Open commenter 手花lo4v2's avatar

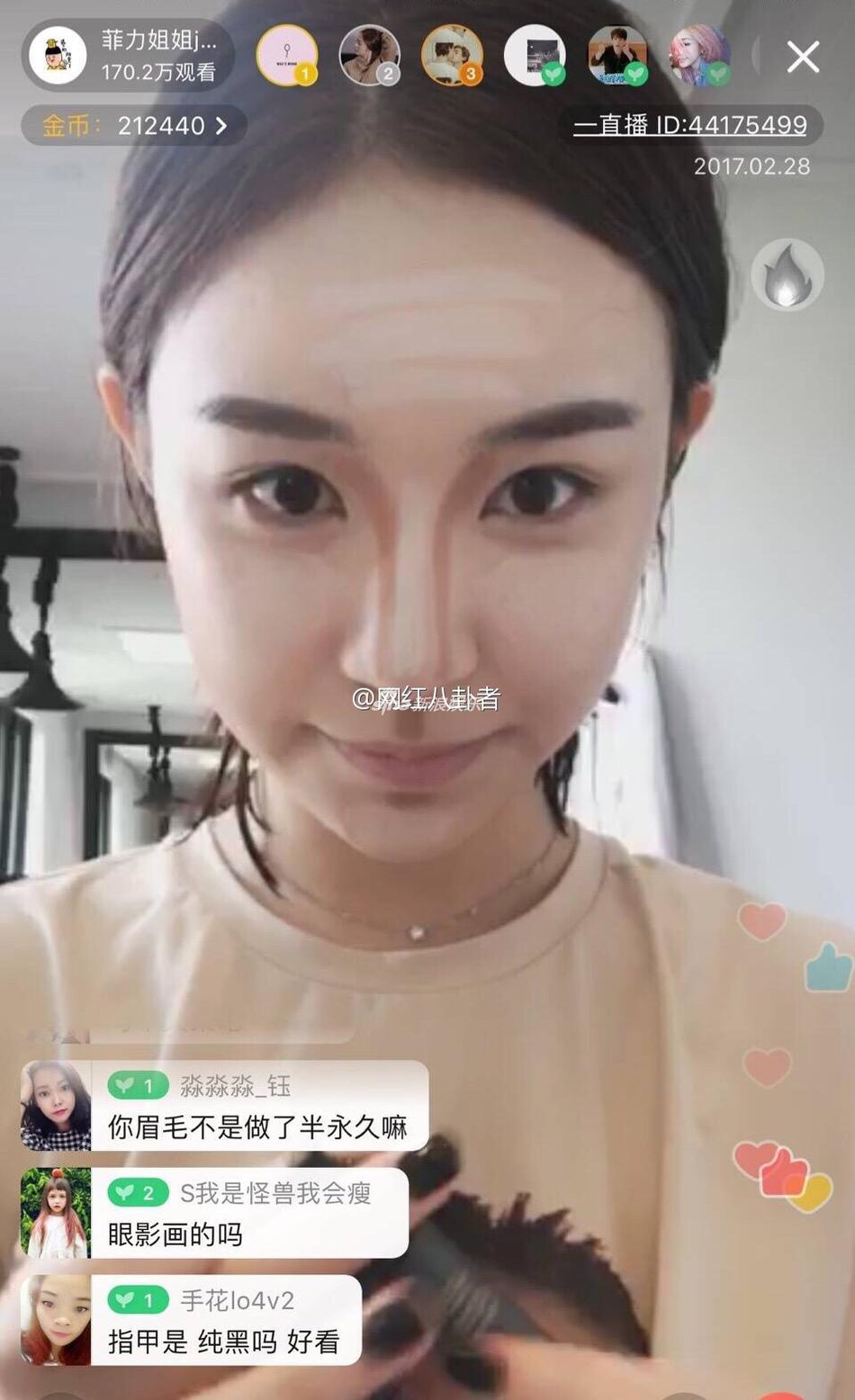tap(56, 1320)
